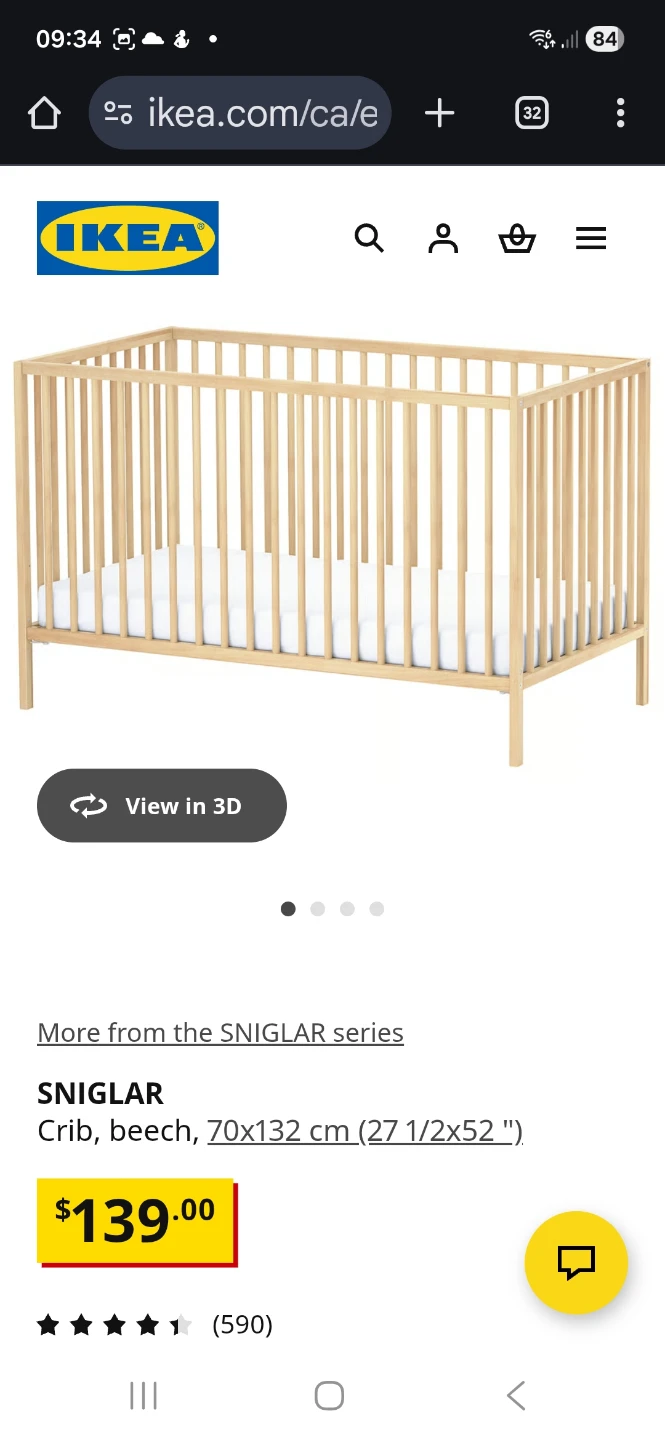
Task: Open the 70x132 cm size link
Action: click(x=365, y=1131)
